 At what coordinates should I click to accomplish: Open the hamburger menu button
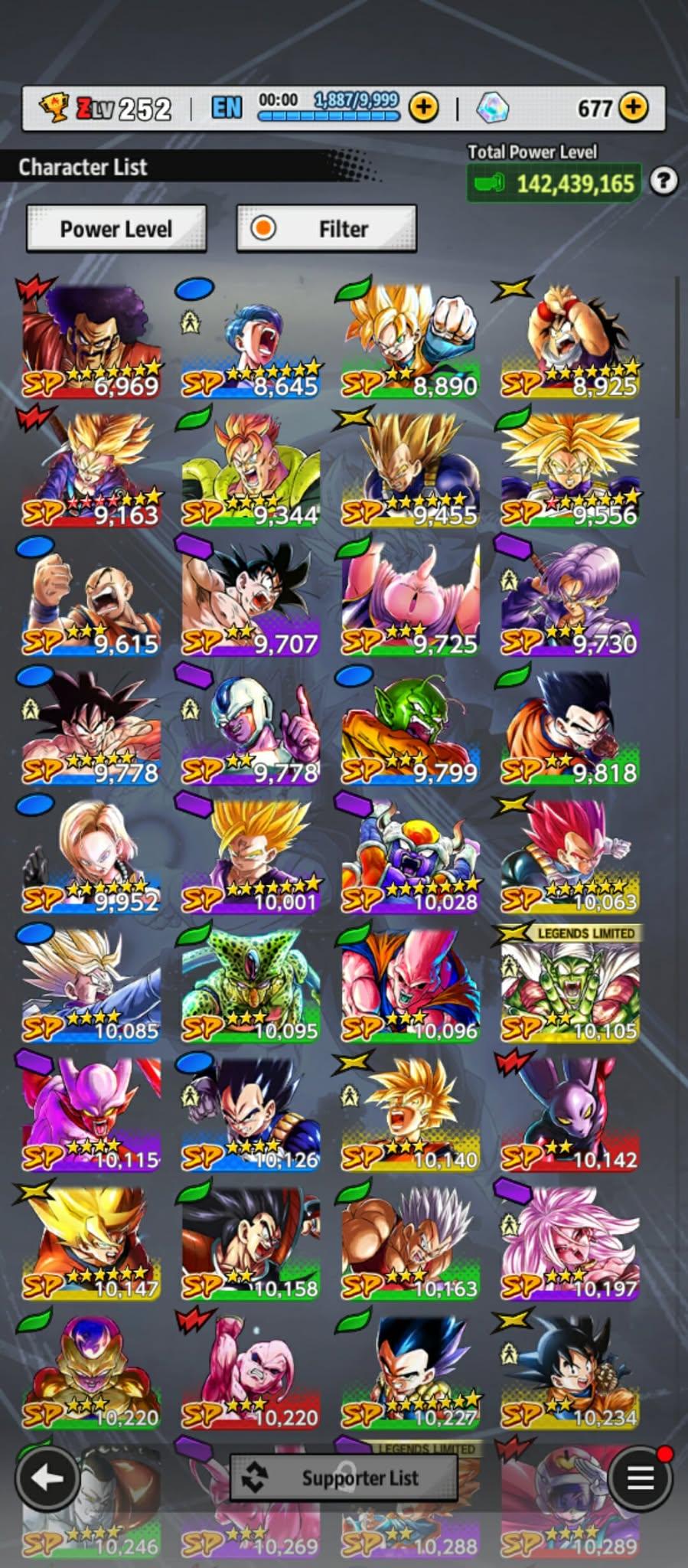pos(640,1478)
